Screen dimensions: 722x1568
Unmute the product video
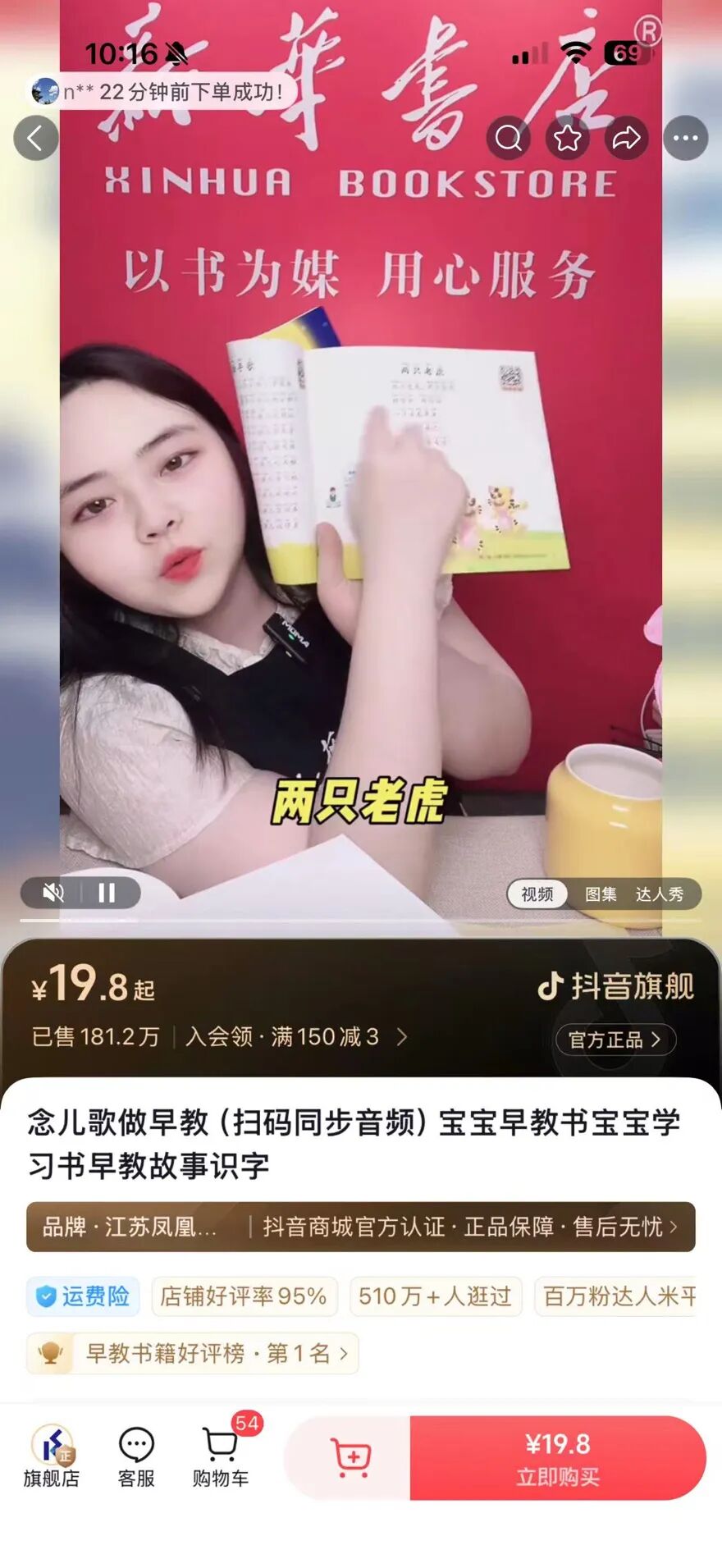(x=54, y=893)
